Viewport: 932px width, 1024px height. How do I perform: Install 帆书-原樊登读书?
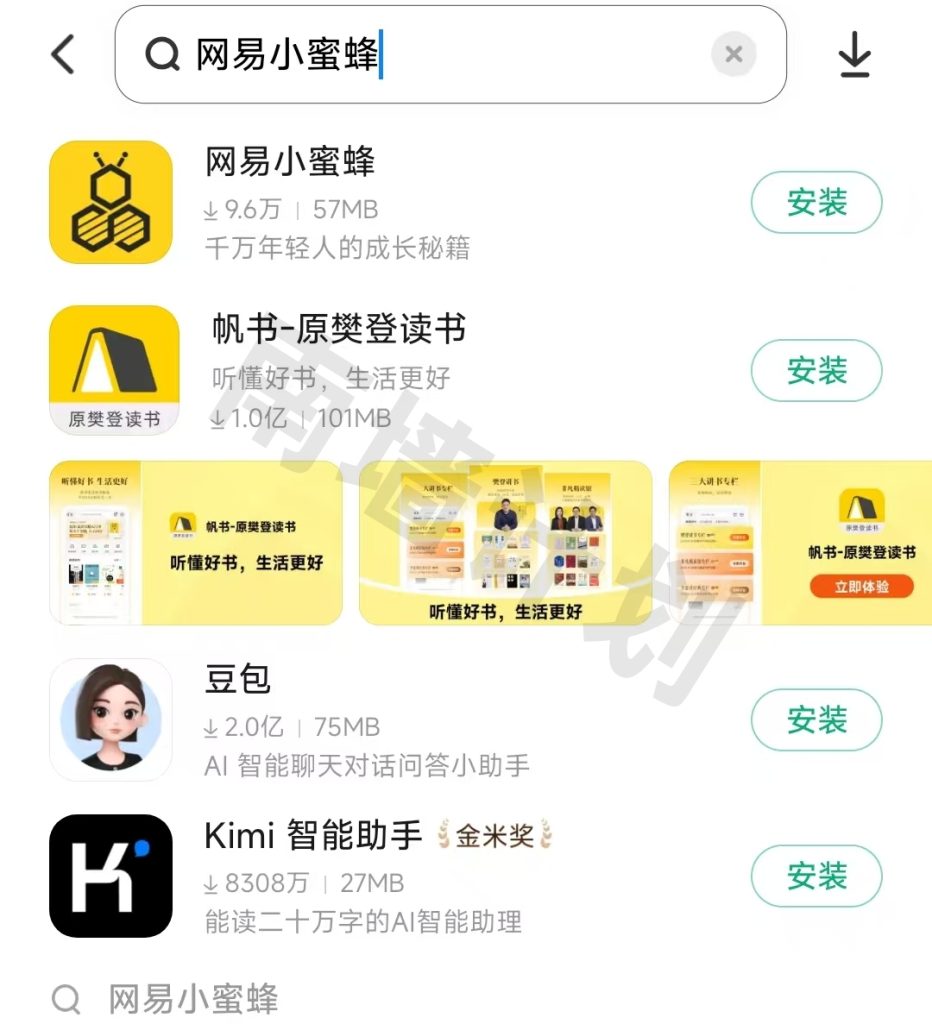click(x=816, y=371)
